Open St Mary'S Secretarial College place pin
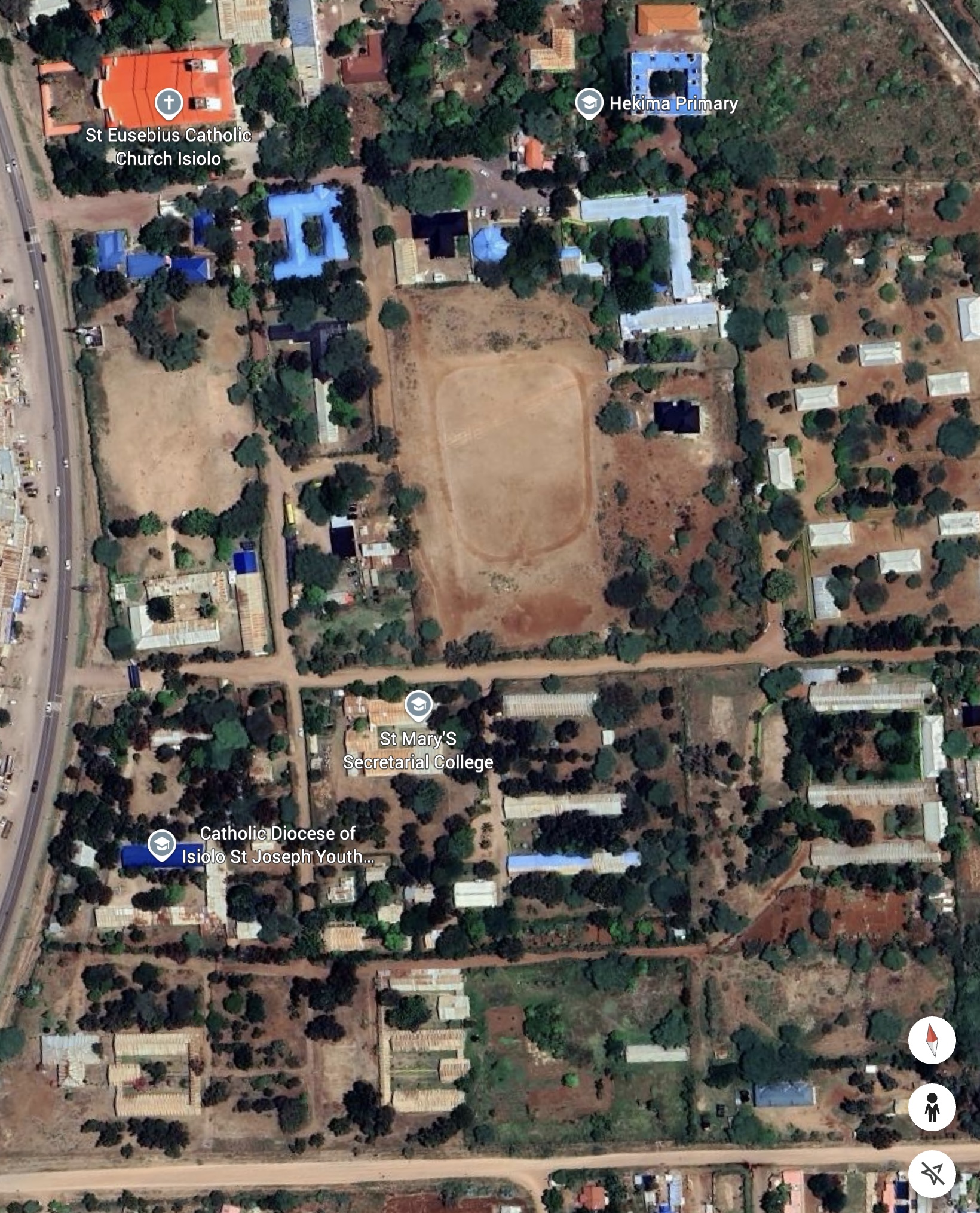Screen dimensions: 980x1213 tap(418, 706)
